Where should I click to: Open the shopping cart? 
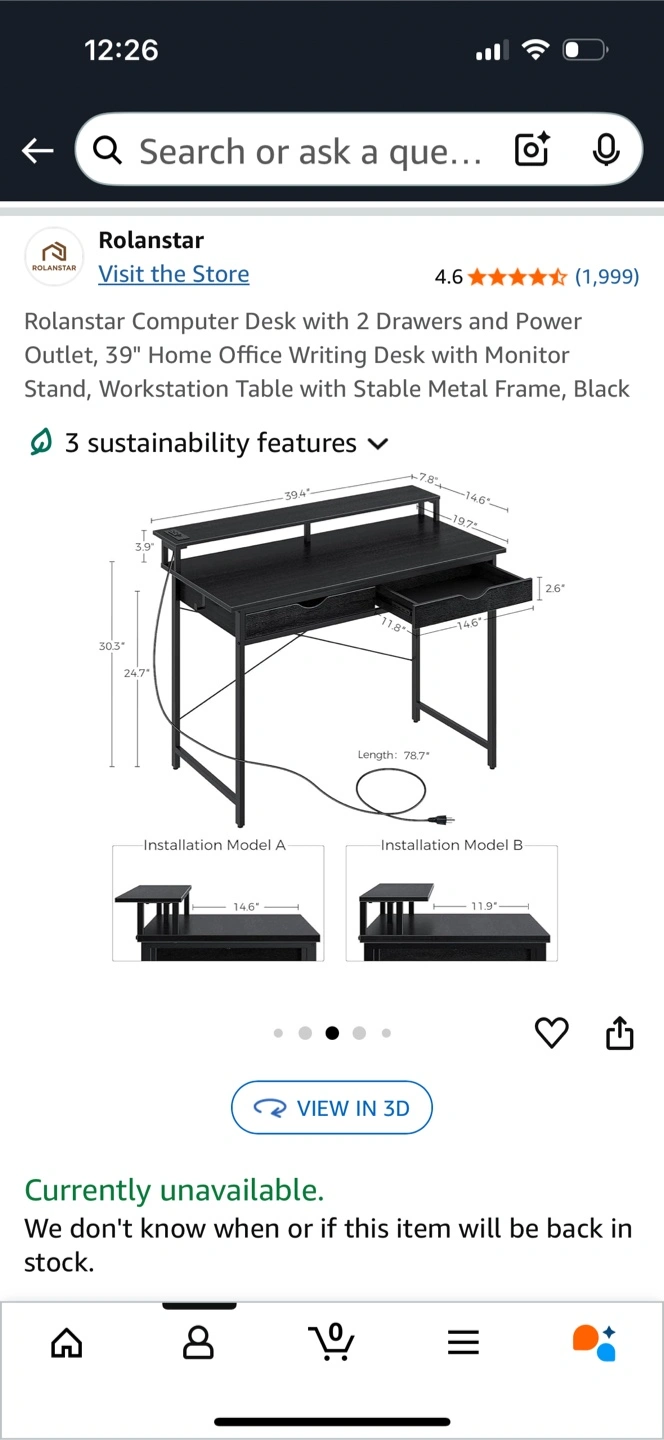(333, 1342)
